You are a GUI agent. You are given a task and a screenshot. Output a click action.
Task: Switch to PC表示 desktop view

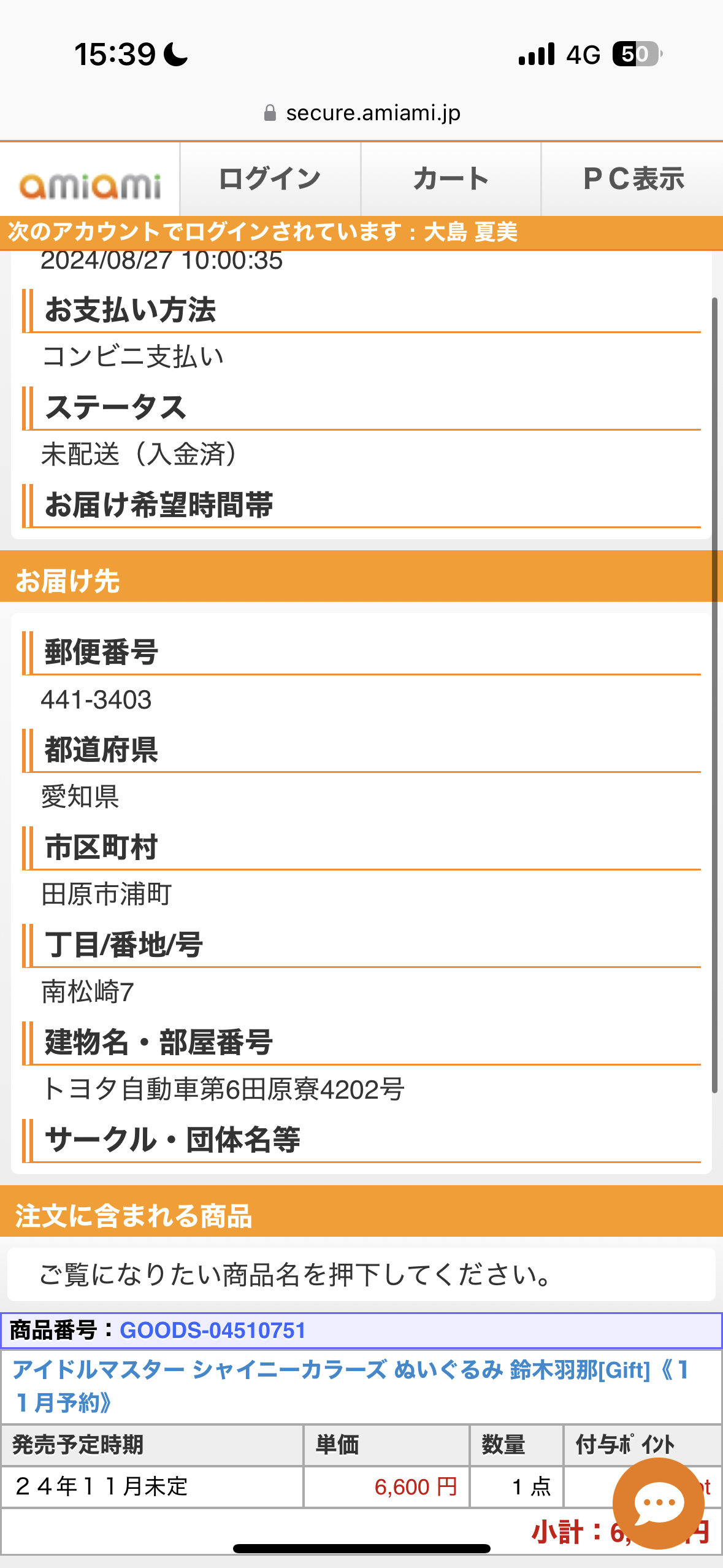pos(633,179)
